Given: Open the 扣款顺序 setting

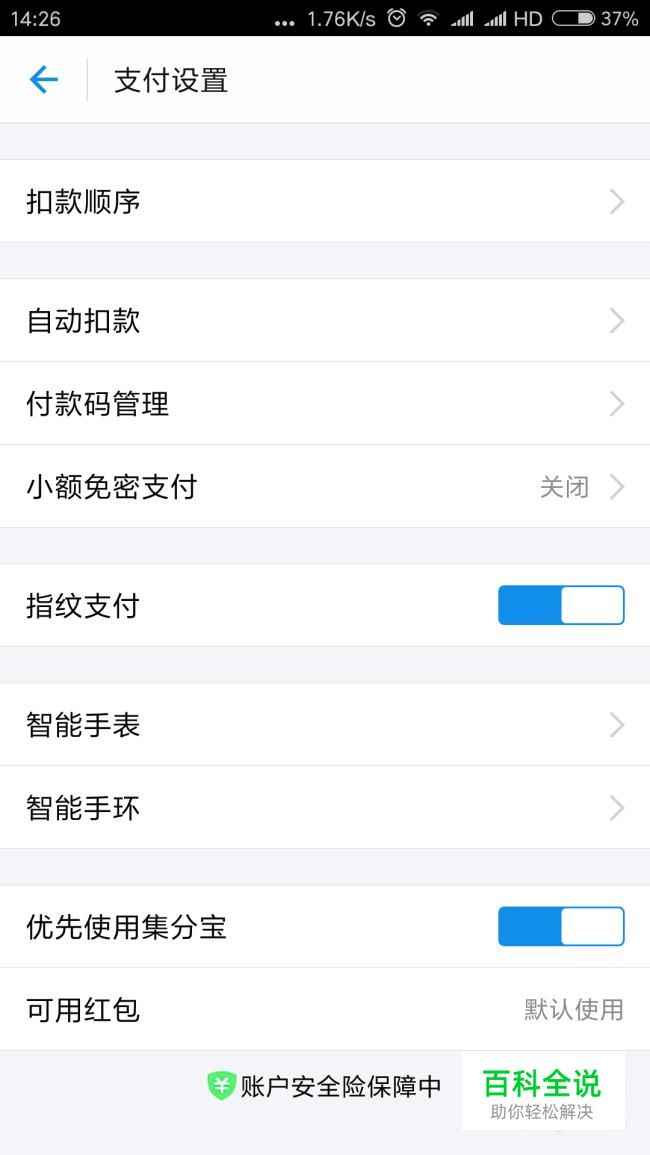Looking at the screenshot, I should coord(325,201).
